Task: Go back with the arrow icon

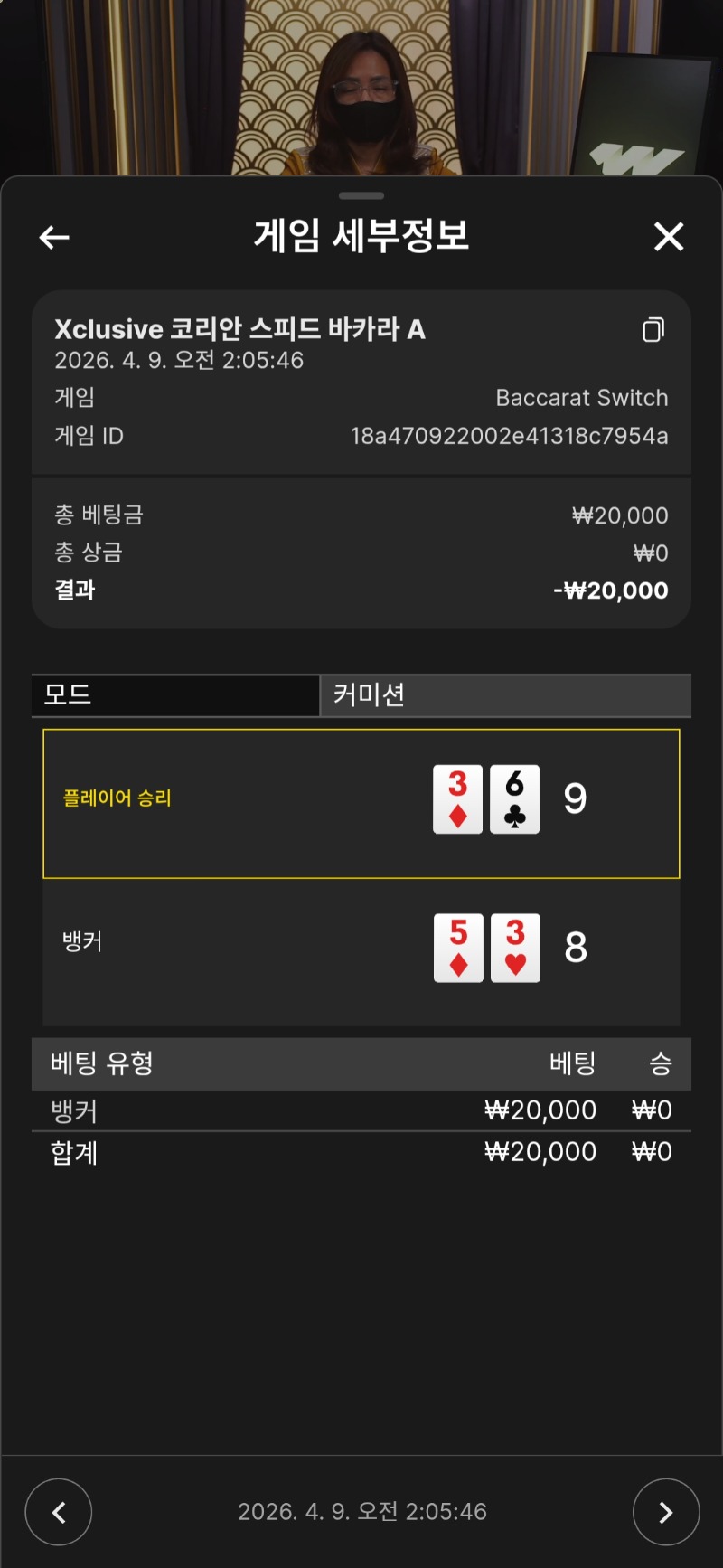Action: (54, 238)
